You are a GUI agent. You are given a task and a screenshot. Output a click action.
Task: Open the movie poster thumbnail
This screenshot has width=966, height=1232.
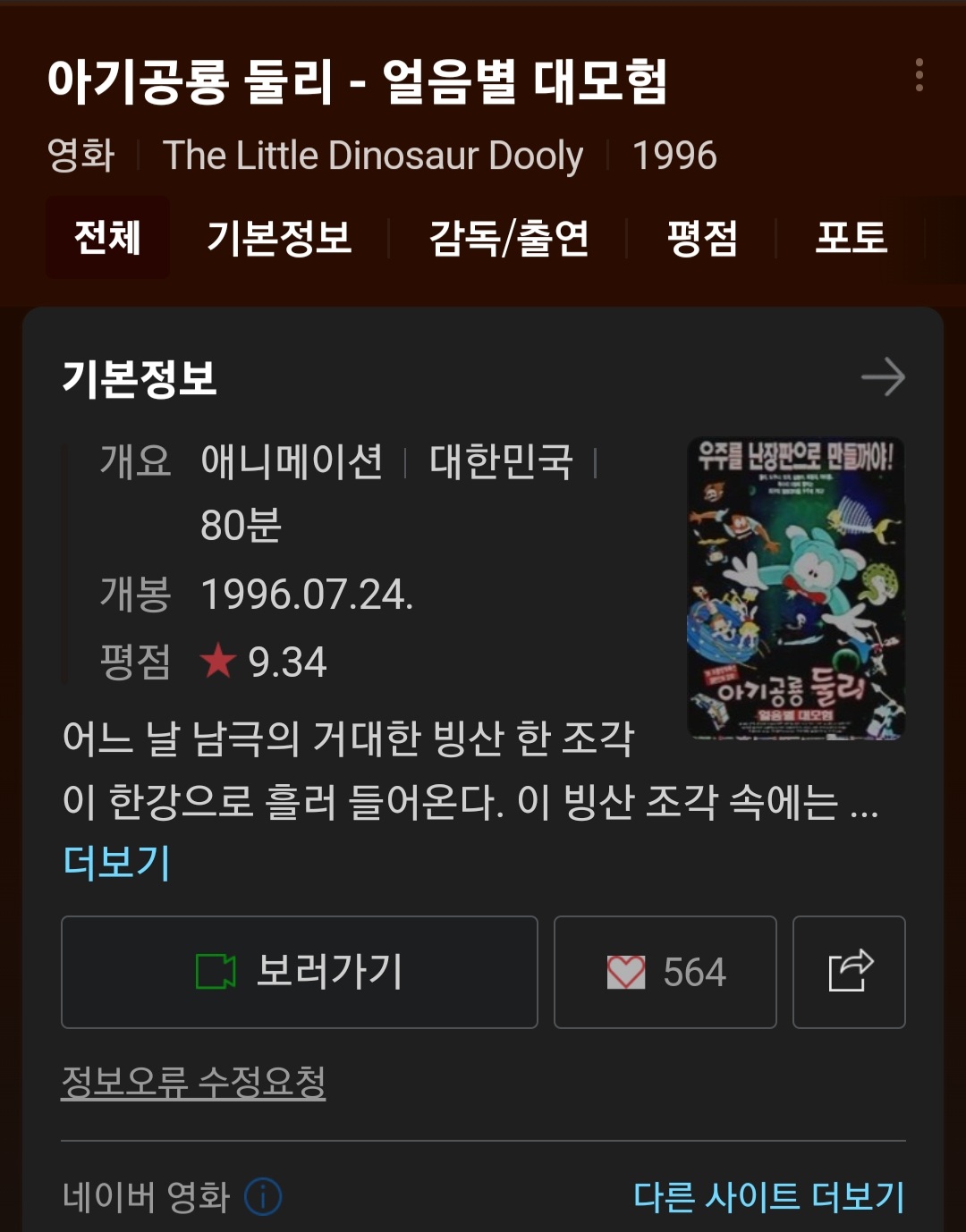pos(795,588)
